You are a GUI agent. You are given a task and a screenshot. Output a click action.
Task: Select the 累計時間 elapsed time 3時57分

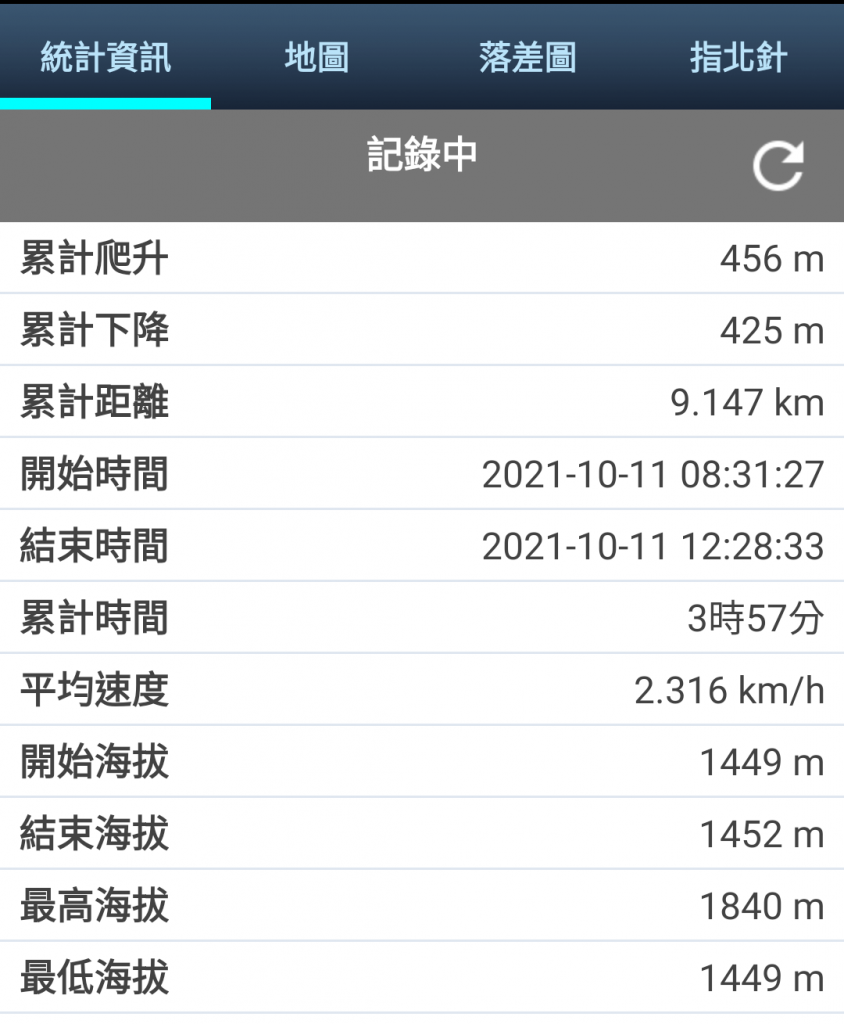[762, 618]
